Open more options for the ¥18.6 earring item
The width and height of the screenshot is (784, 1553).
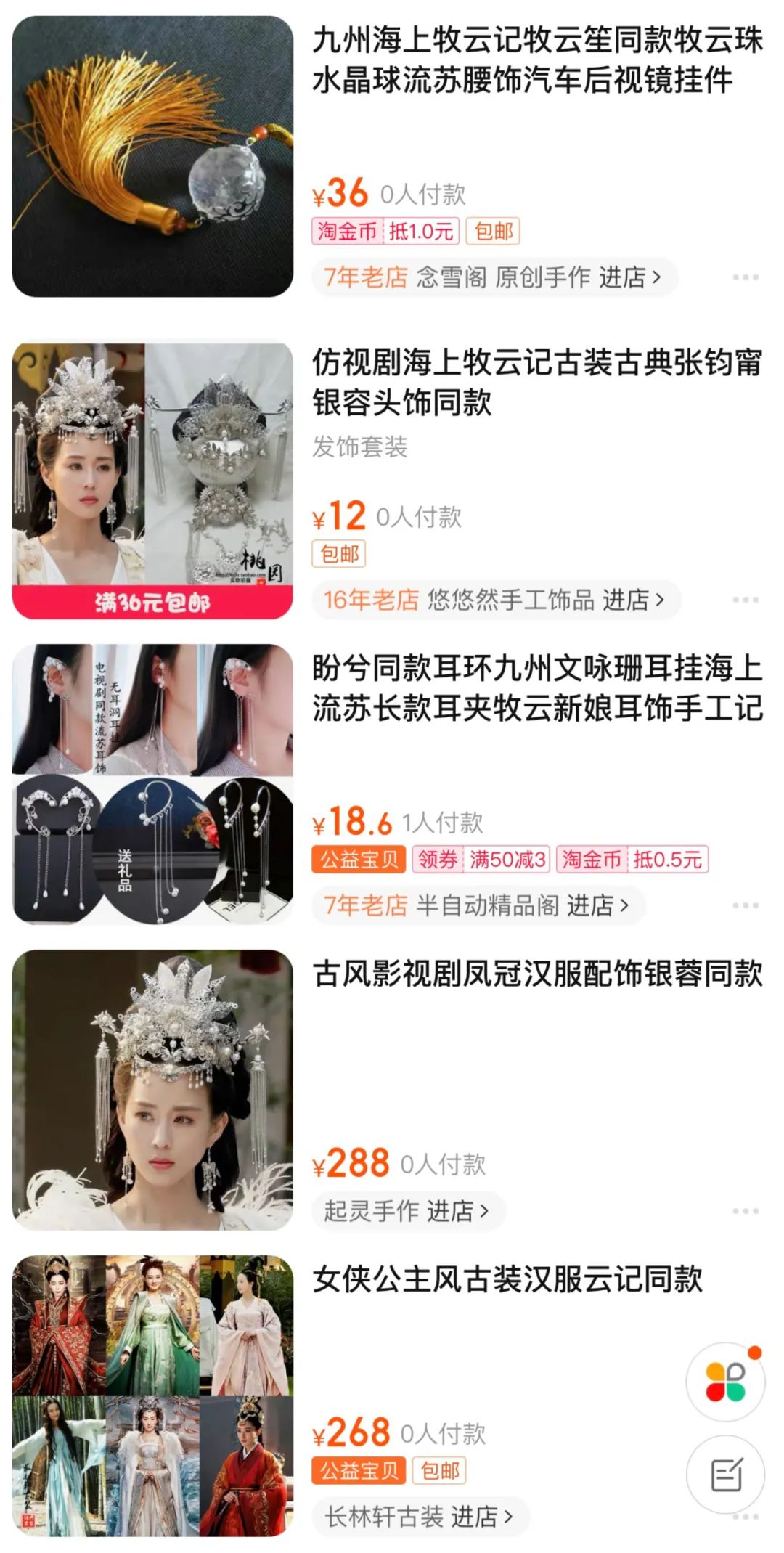746,905
